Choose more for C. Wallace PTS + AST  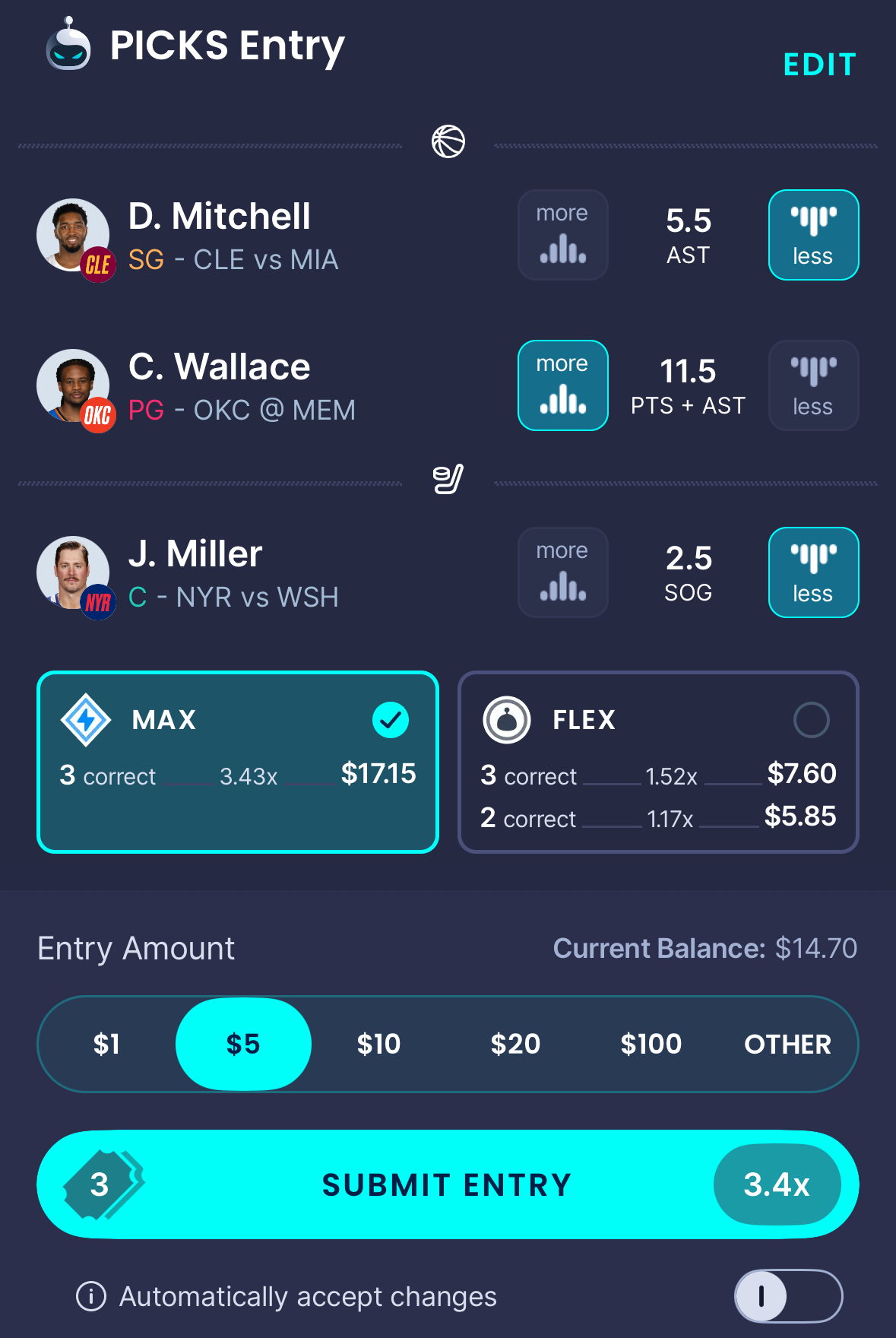[x=562, y=385]
